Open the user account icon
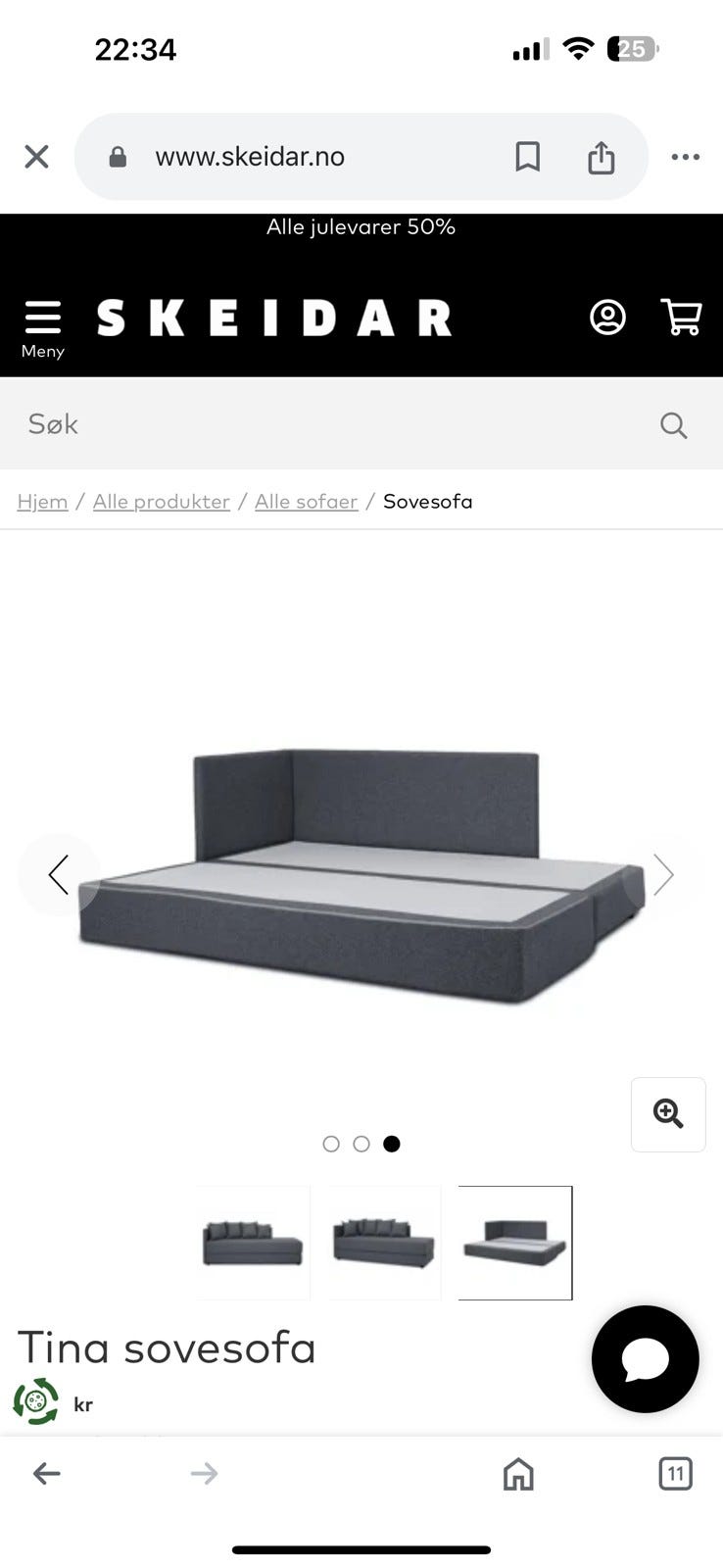 click(607, 318)
